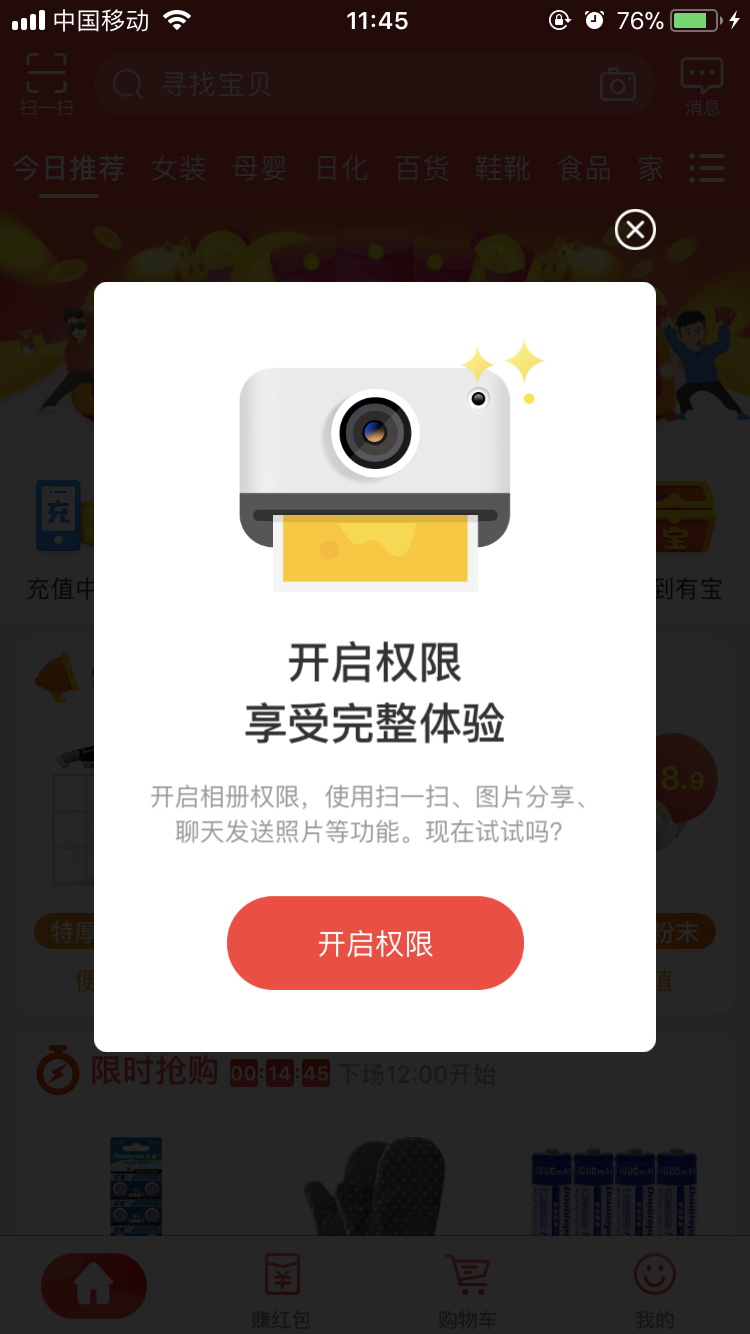Dismiss the permission popup with the X

click(x=635, y=230)
